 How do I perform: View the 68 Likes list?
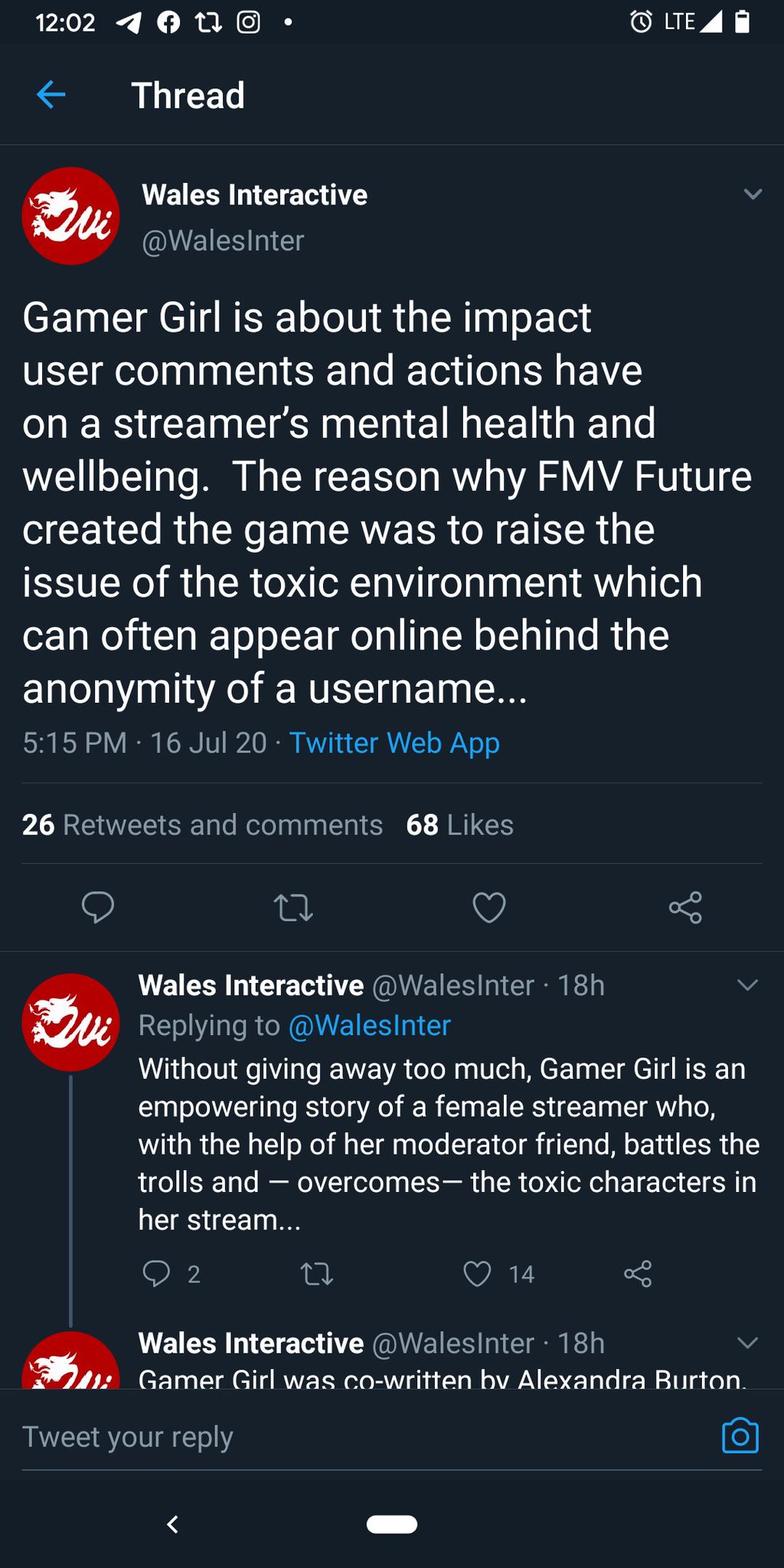point(459,825)
